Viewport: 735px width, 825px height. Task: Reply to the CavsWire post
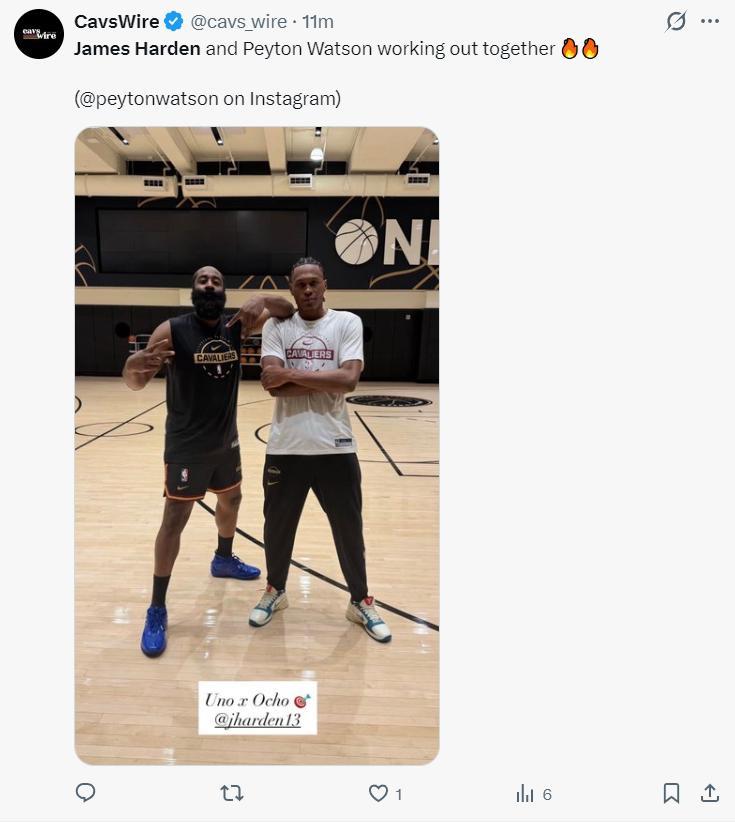85,793
